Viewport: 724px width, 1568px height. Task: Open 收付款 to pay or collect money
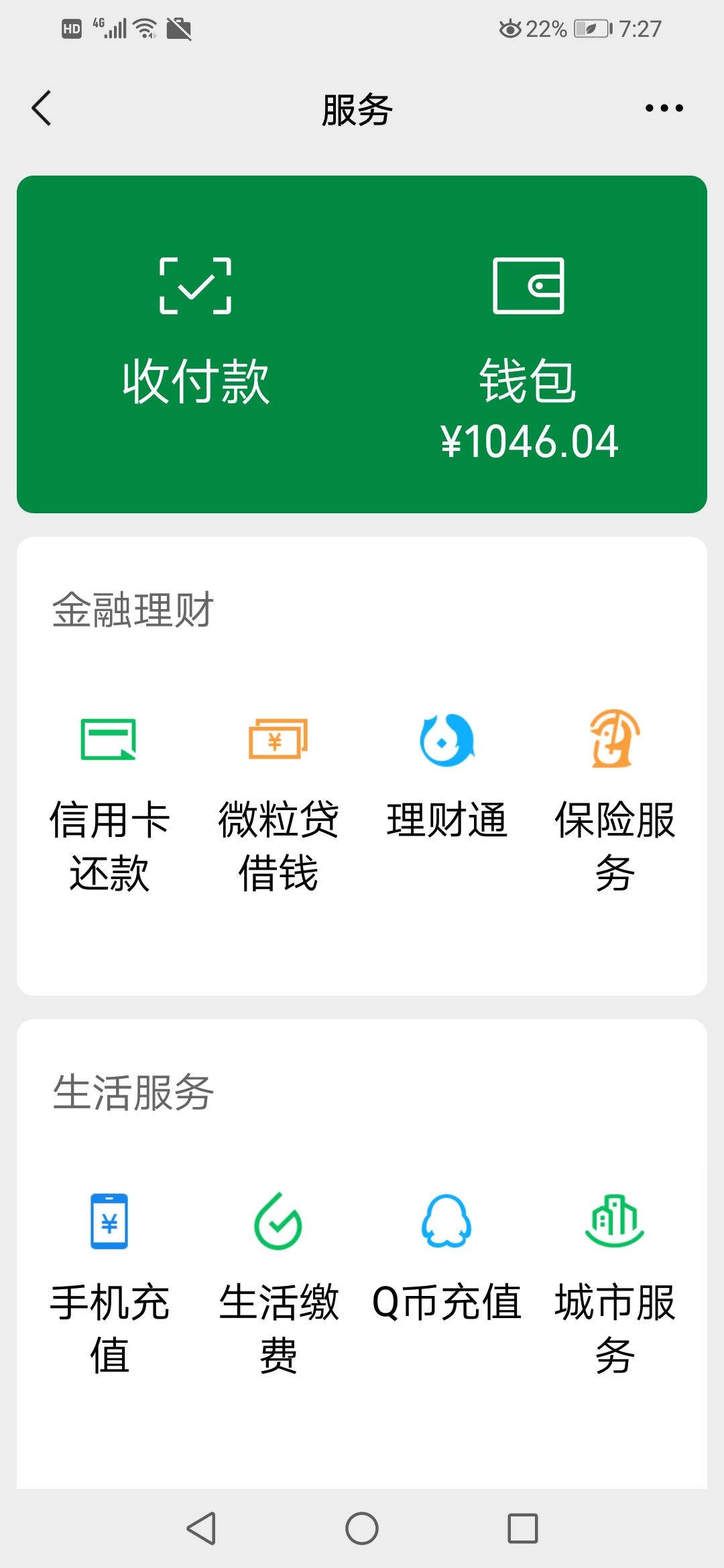[196, 332]
